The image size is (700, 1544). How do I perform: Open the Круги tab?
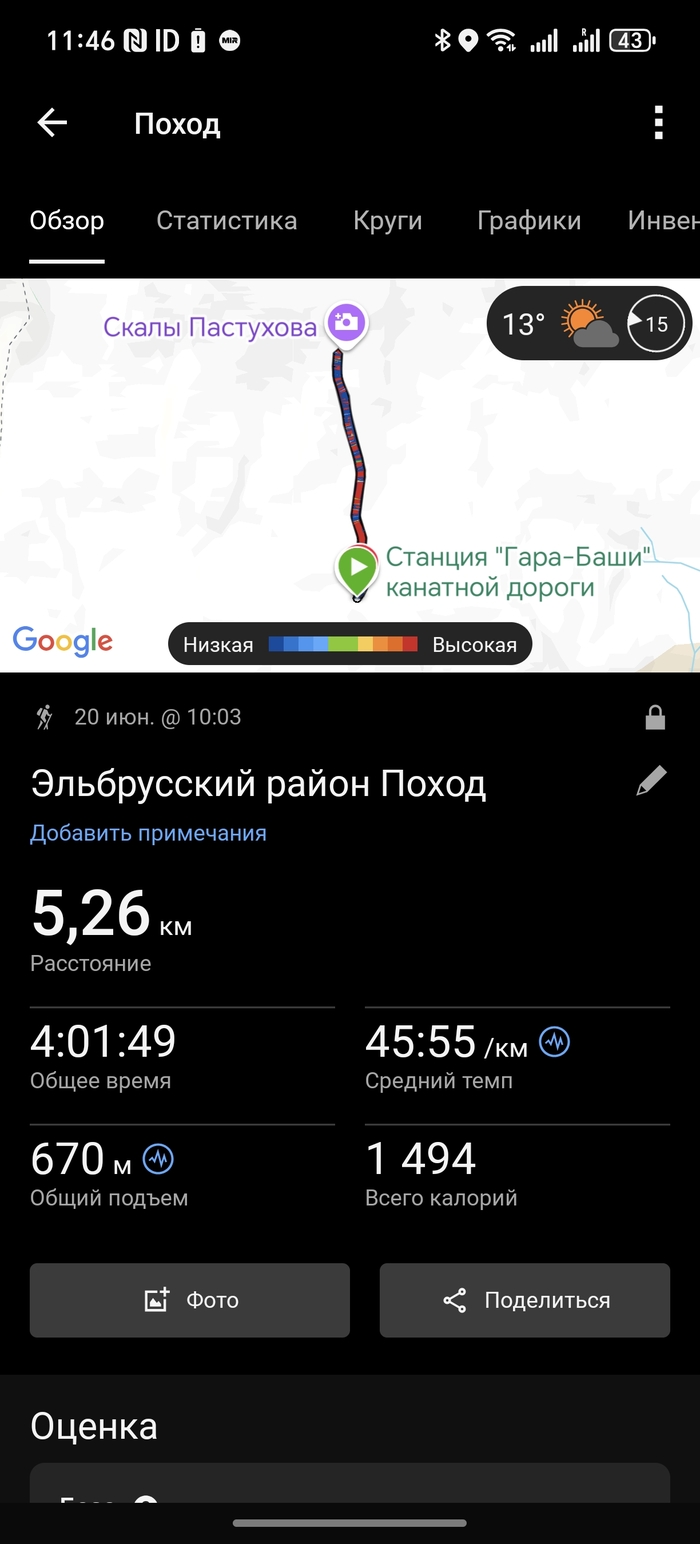point(388,220)
